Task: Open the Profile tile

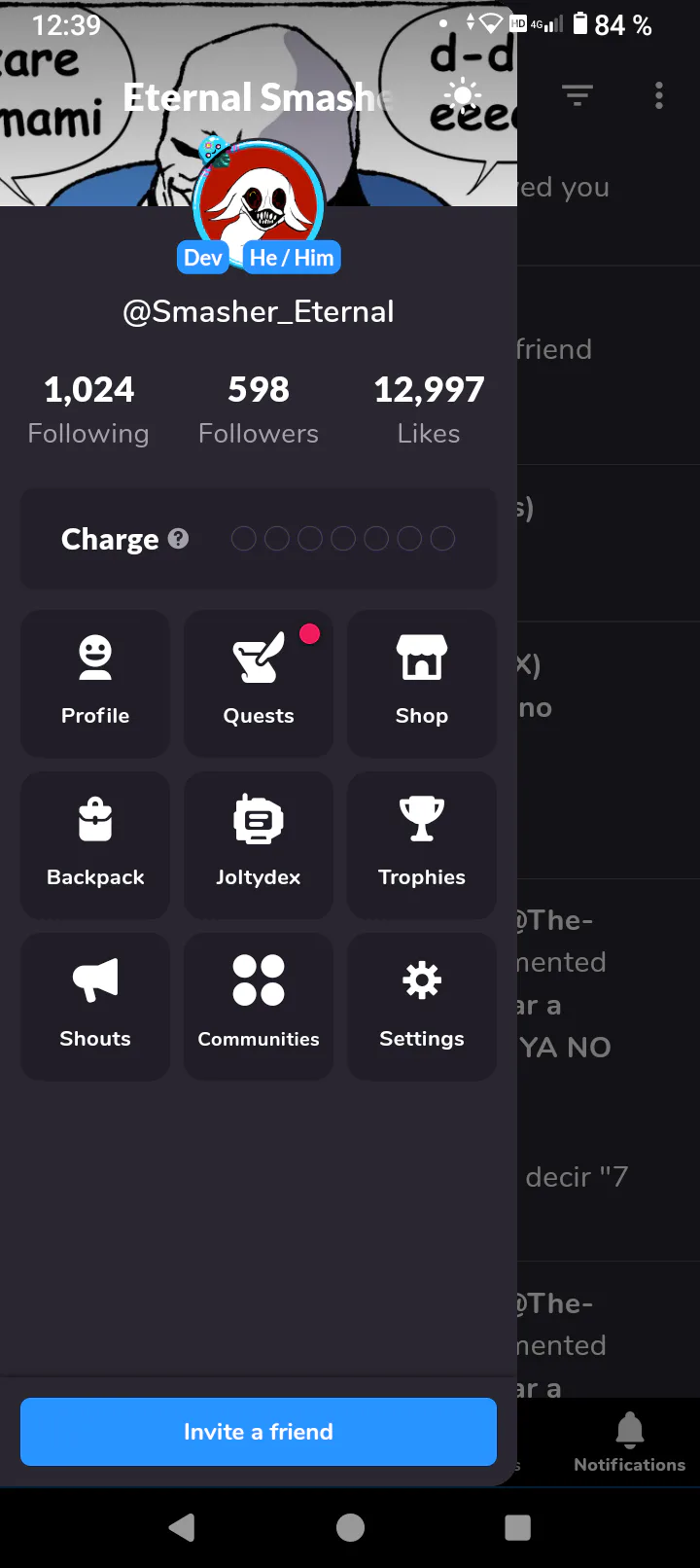Action: tap(95, 683)
